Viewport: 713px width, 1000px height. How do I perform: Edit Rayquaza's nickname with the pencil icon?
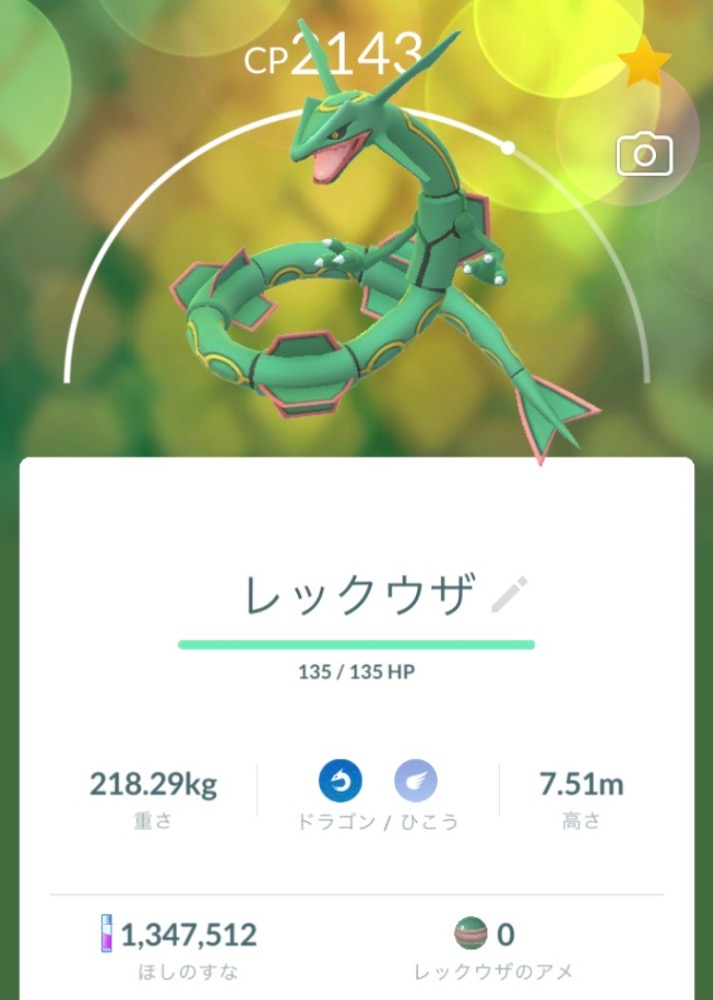pyautogui.click(x=510, y=595)
